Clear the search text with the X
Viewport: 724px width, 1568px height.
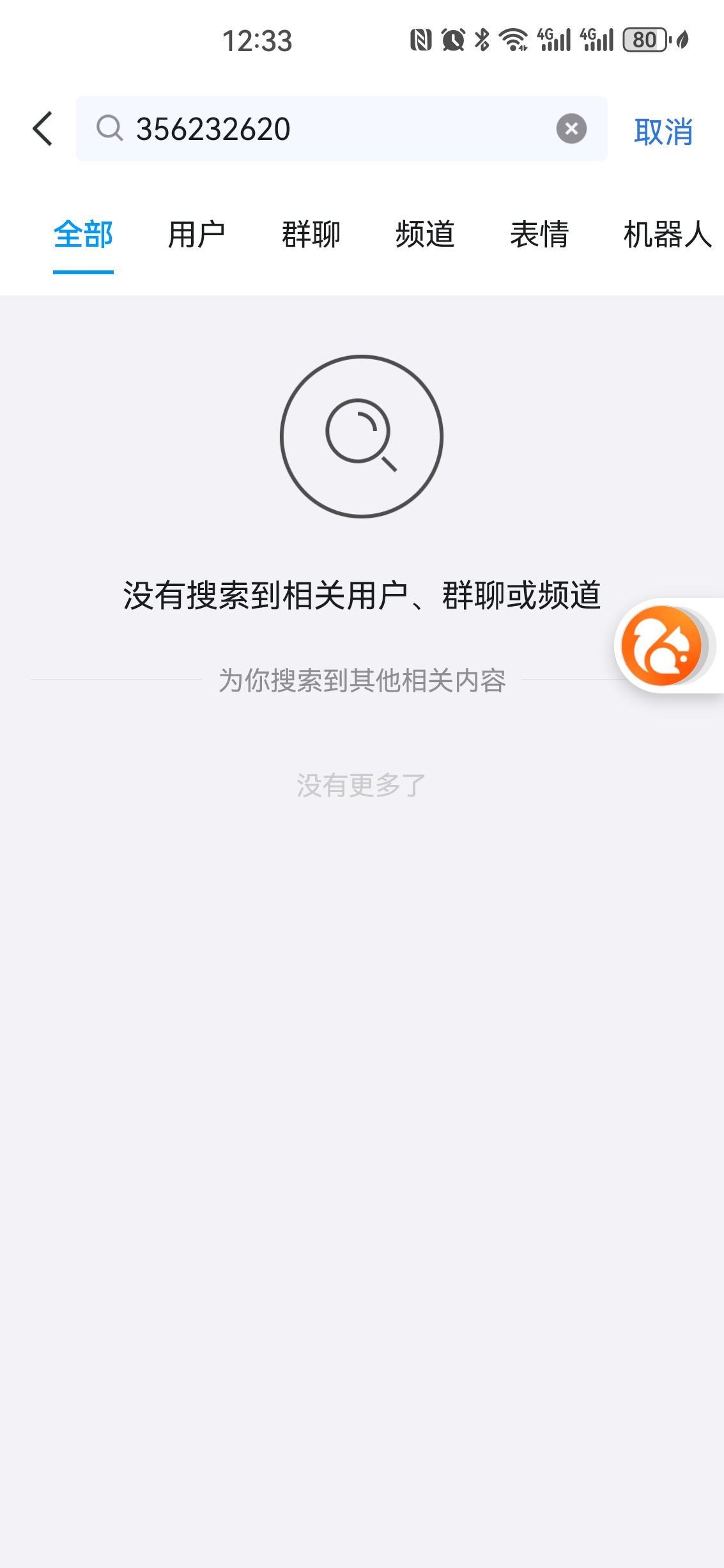[x=571, y=128]
